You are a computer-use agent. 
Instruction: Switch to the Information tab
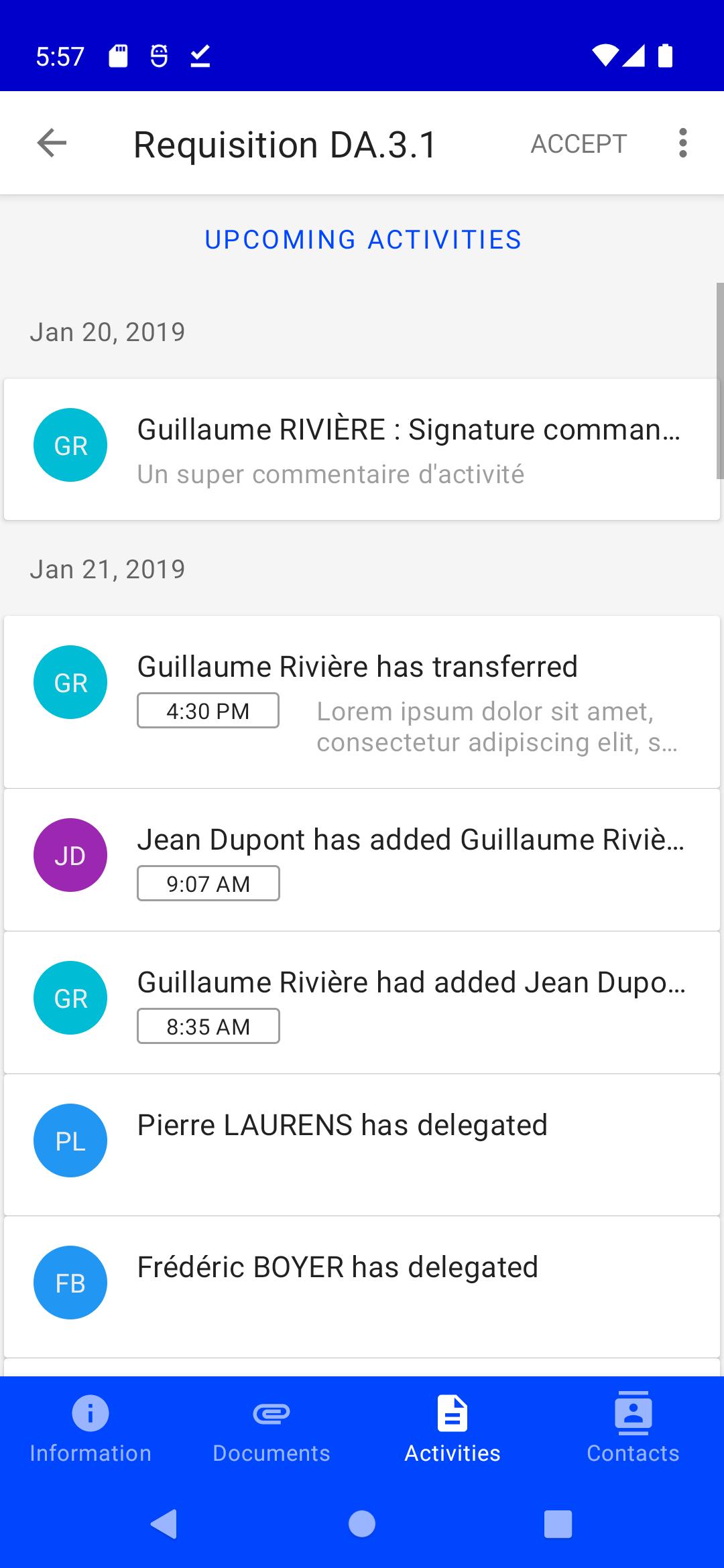click(x=90, y=1428)
